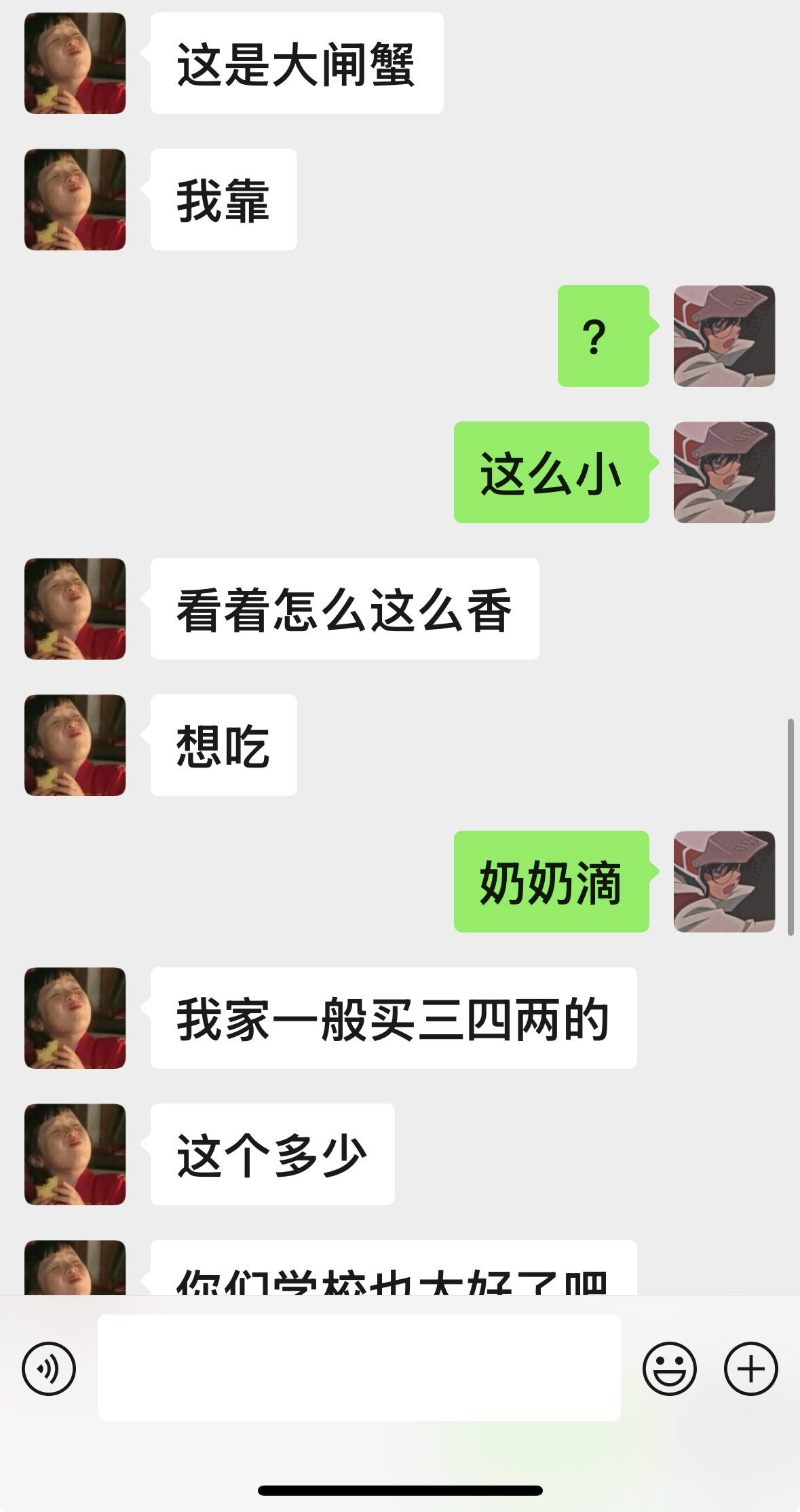Screen dimensions: 800x1512
Task: Focus the message text field
Action: (359, 1367)
